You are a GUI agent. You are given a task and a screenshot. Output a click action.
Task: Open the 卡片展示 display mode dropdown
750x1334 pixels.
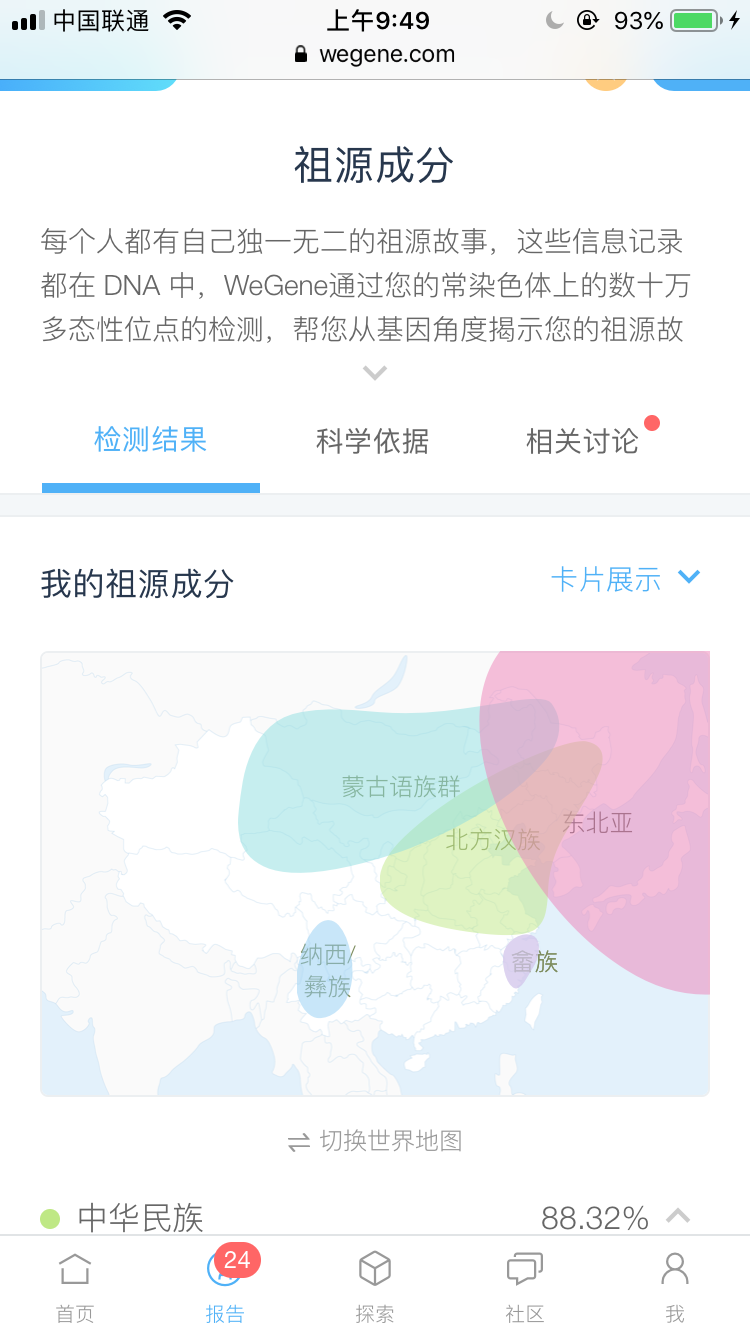click(626, 579)
